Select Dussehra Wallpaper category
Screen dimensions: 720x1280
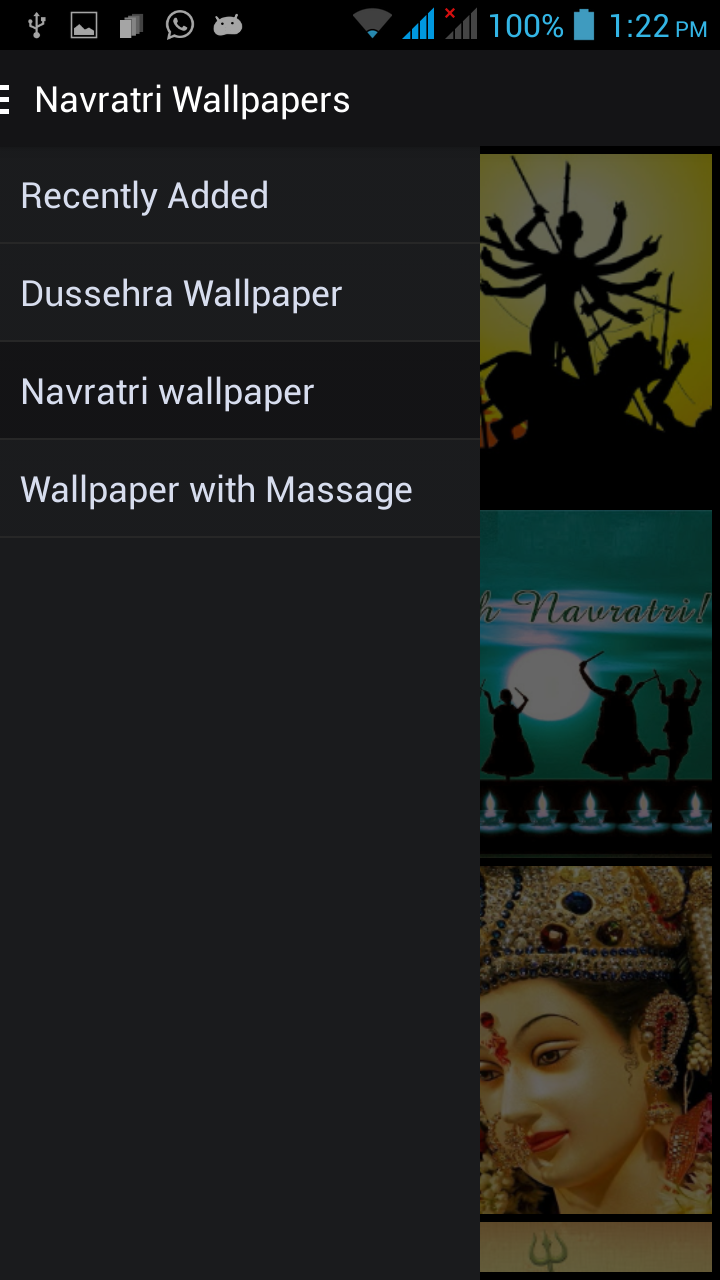coord(240,294)
